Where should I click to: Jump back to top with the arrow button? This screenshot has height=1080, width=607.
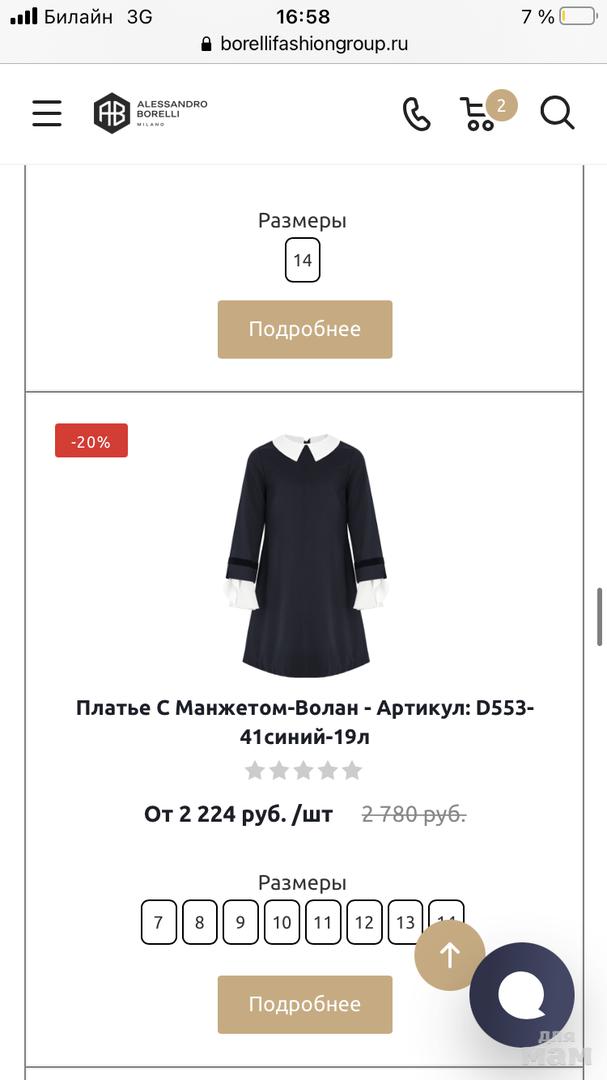click(x=449, y=955)
